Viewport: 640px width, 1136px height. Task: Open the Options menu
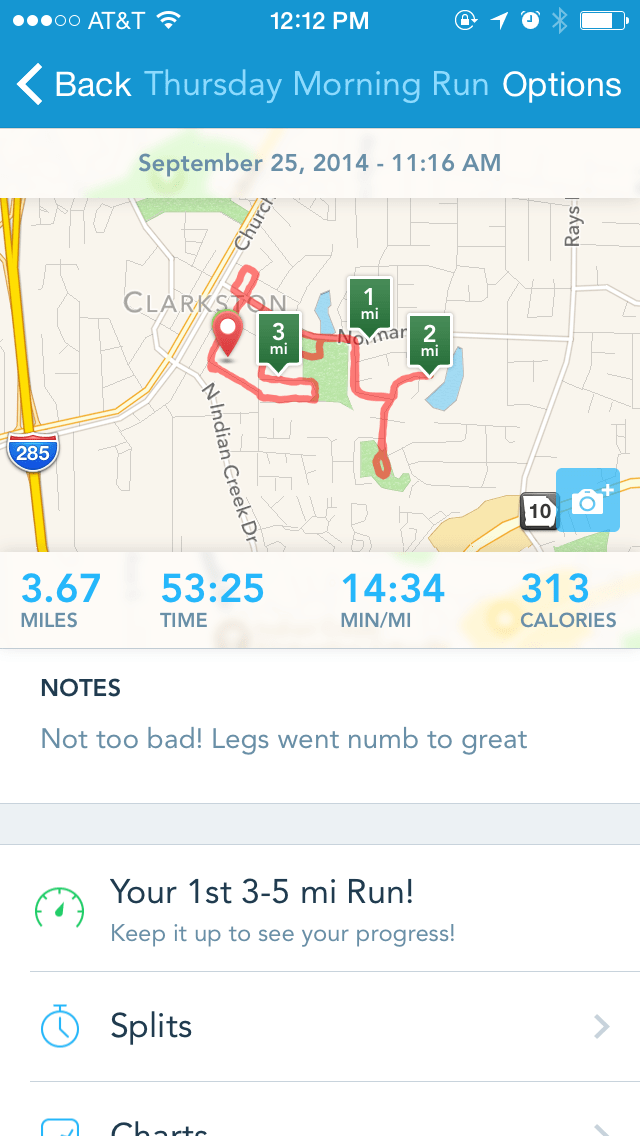click(561, 85)
